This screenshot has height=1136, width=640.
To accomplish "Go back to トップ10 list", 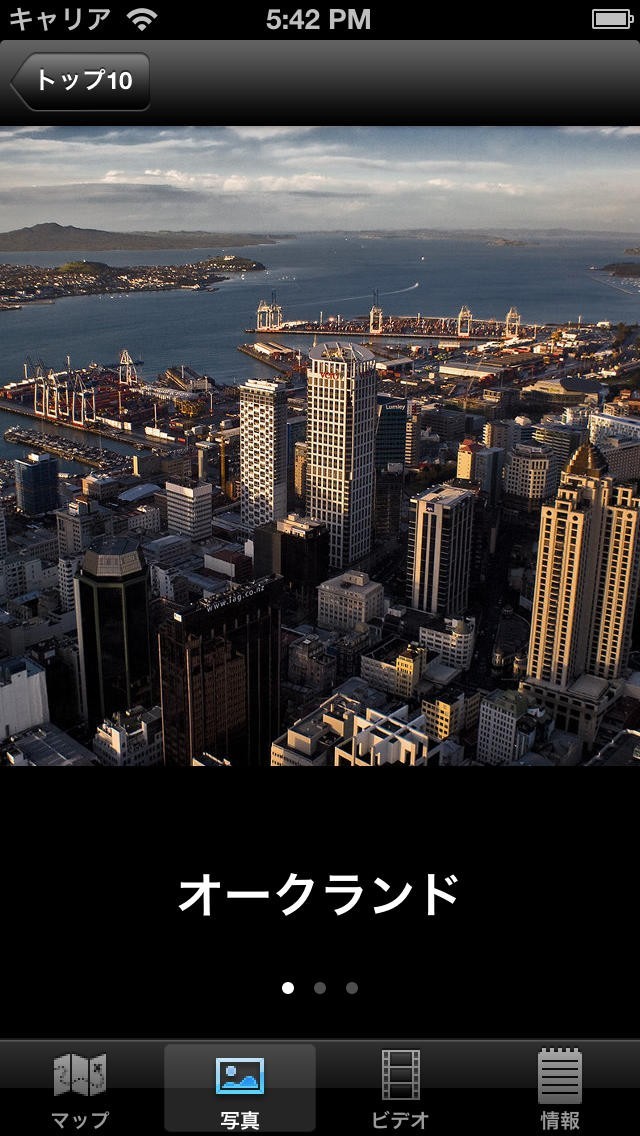I will point(82,81).
